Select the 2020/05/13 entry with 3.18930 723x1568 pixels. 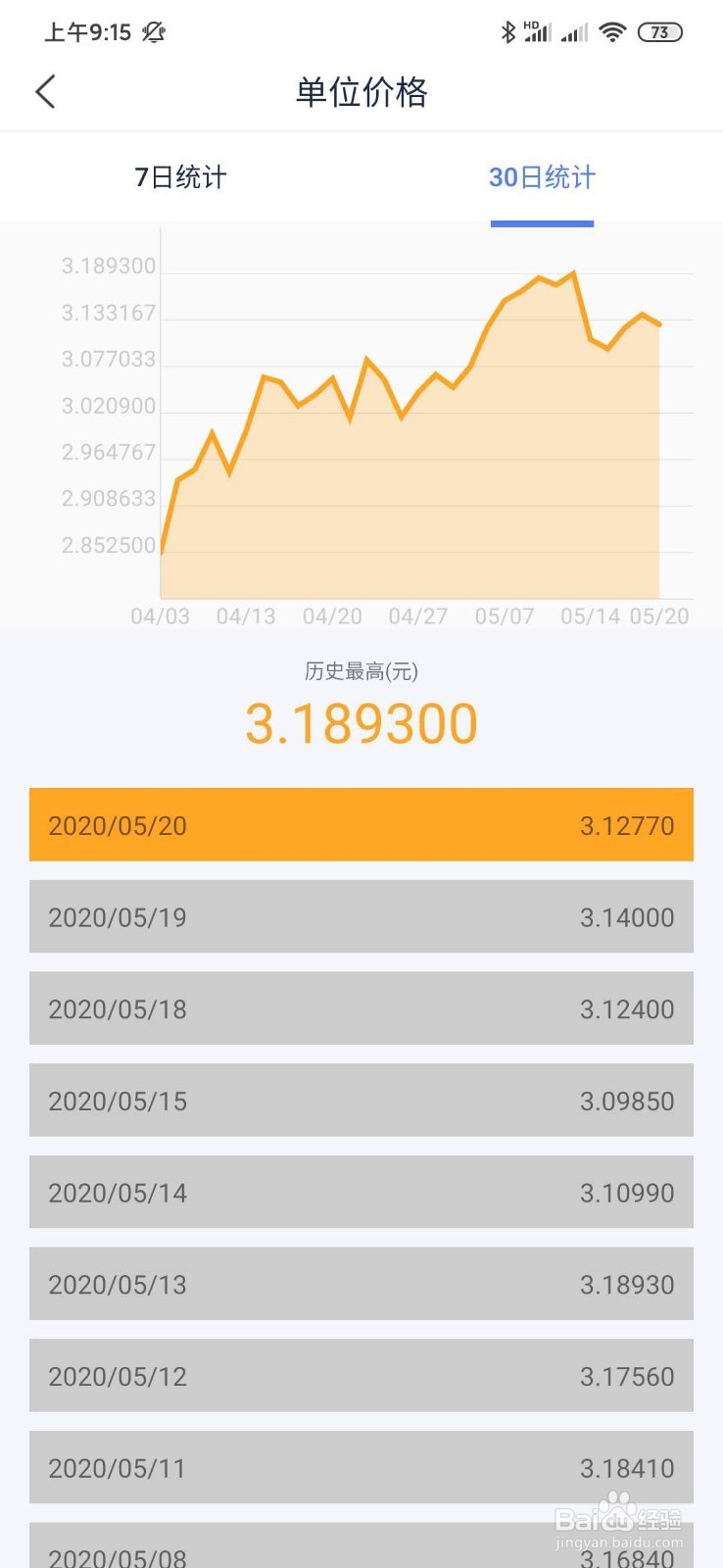(361, 1285)
